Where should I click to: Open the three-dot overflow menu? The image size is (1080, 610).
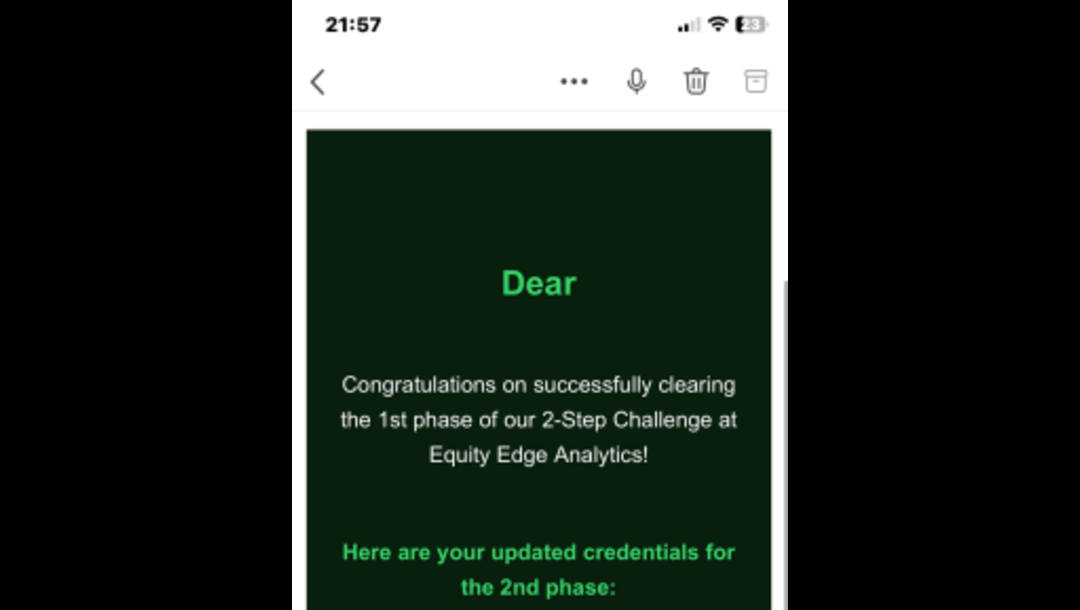click(x=574, y=82)
